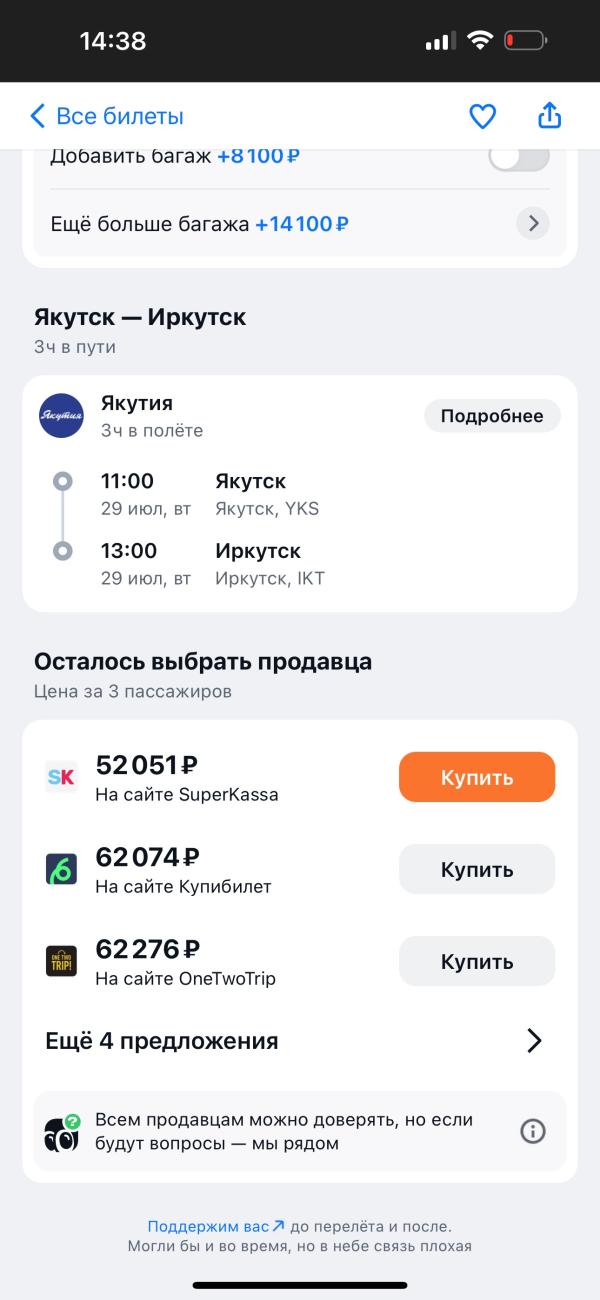Screen dimensions: 600x1300
Task: Open Ещё больше багажа options
Action: [x=533, y=224]
